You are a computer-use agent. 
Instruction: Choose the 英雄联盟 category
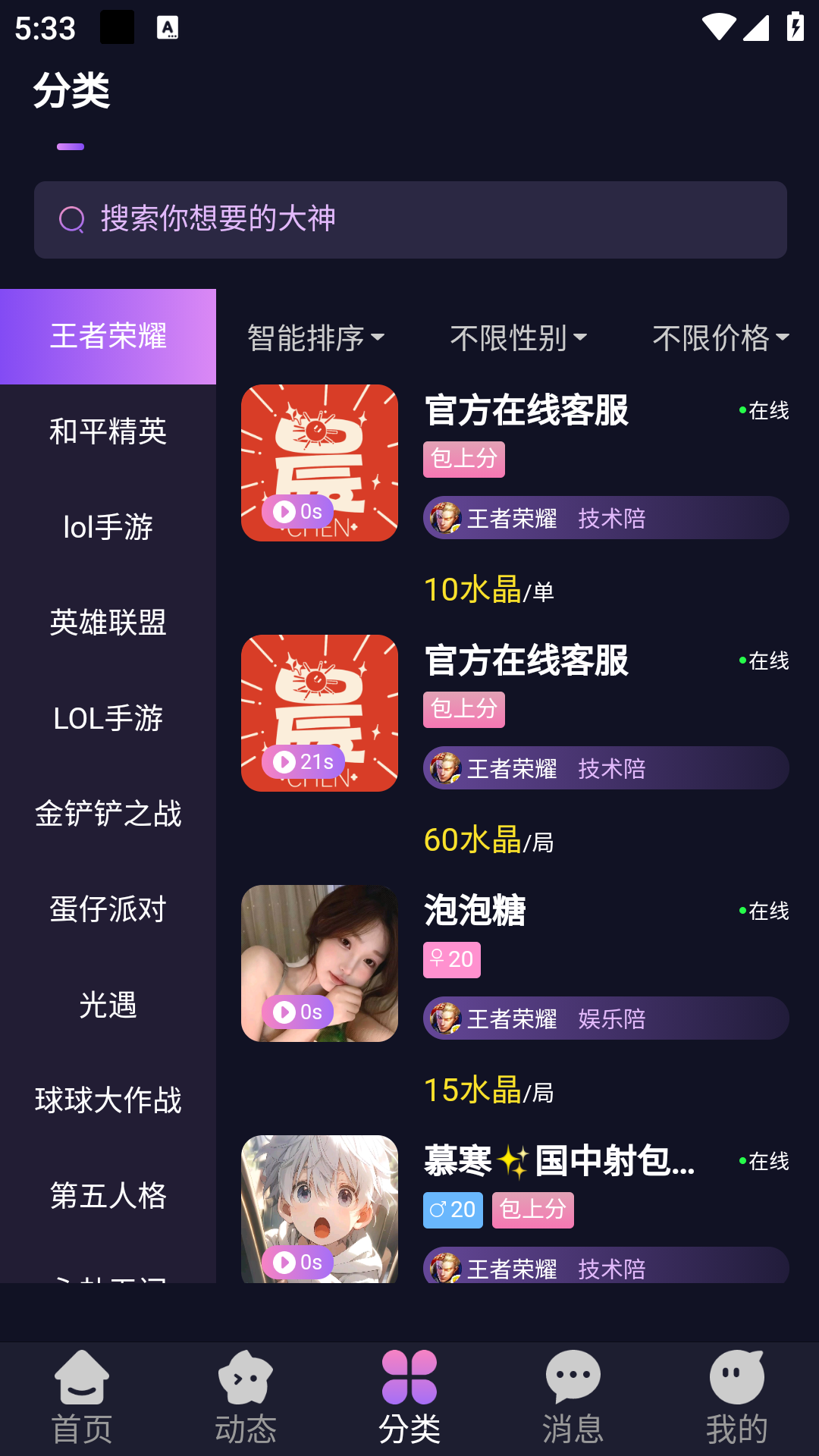[108, 623]
